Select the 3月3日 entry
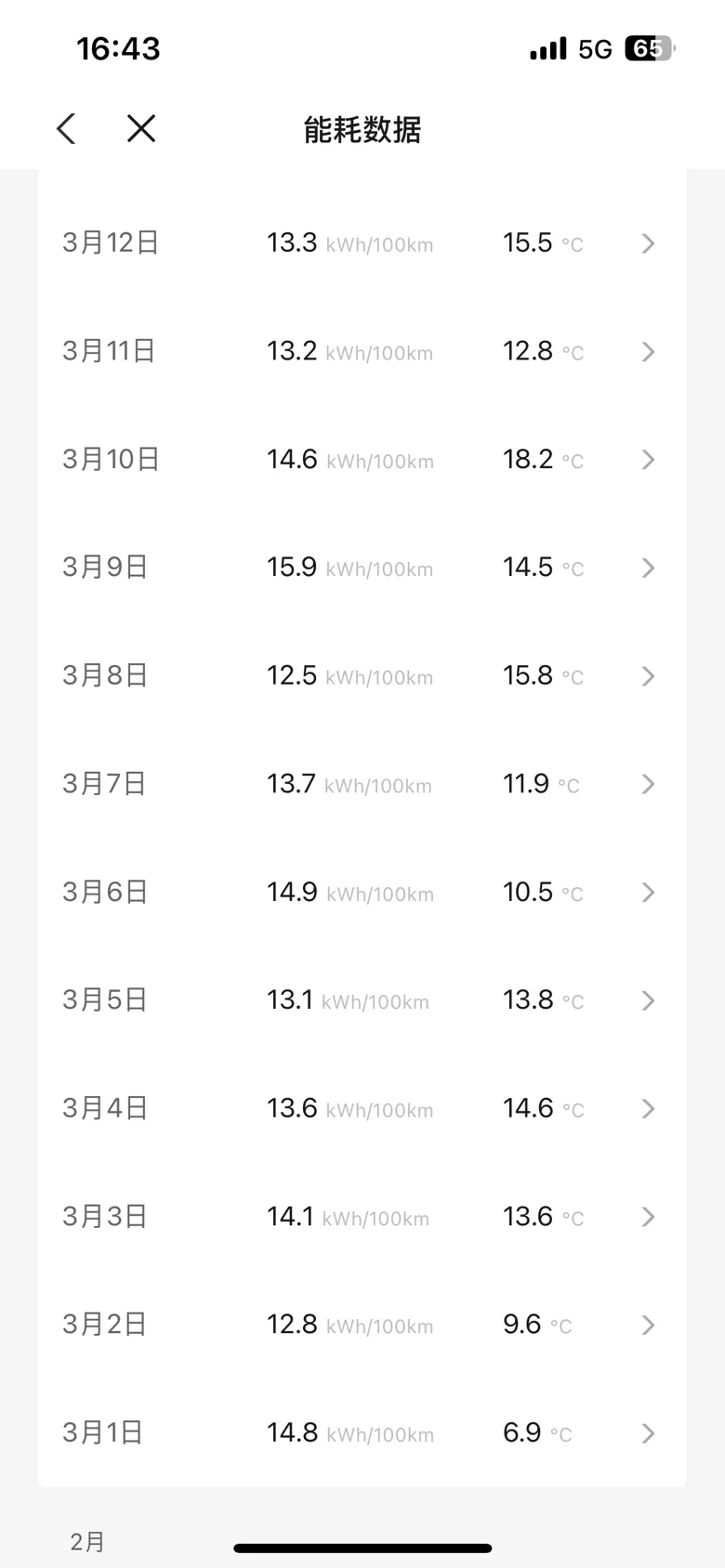The height and width of the screenshot is (1568, 725). pos(362,1217)
